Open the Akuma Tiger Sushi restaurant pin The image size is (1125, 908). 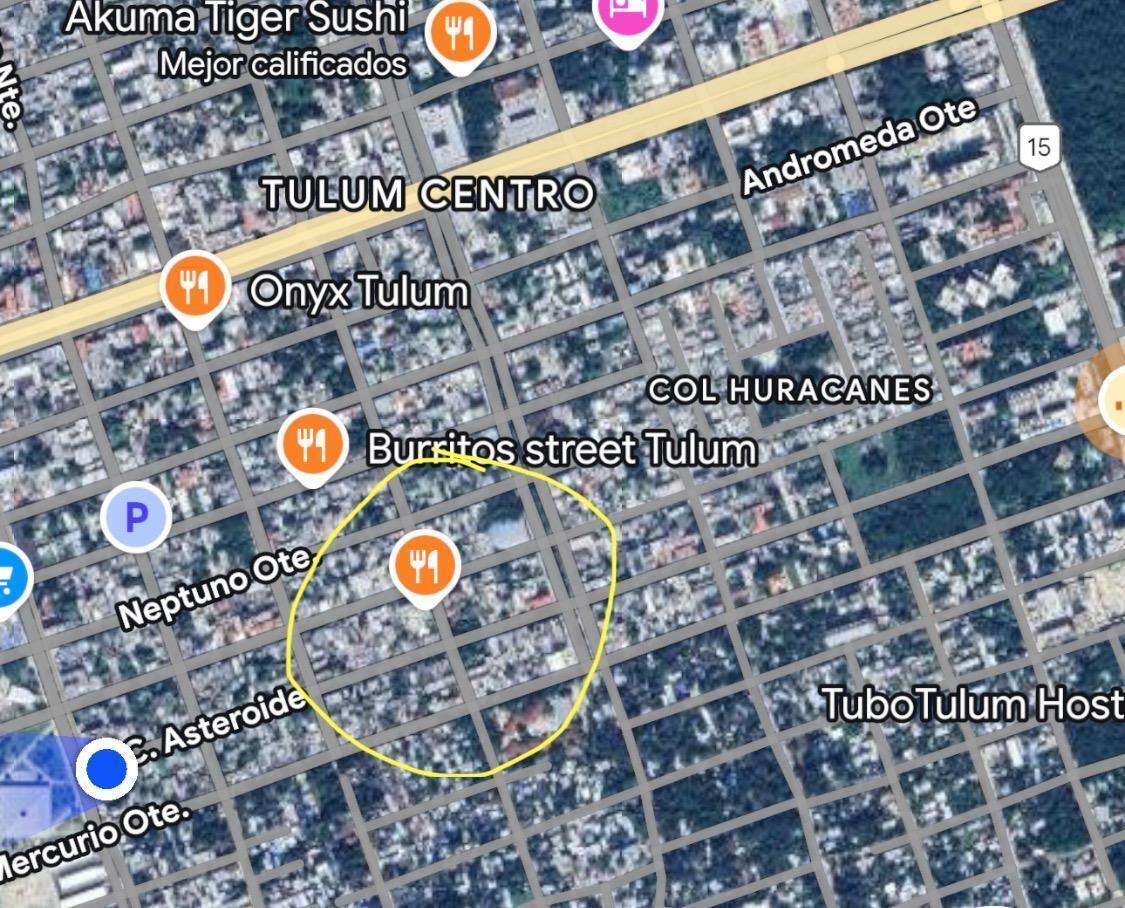tap(460, 35)
